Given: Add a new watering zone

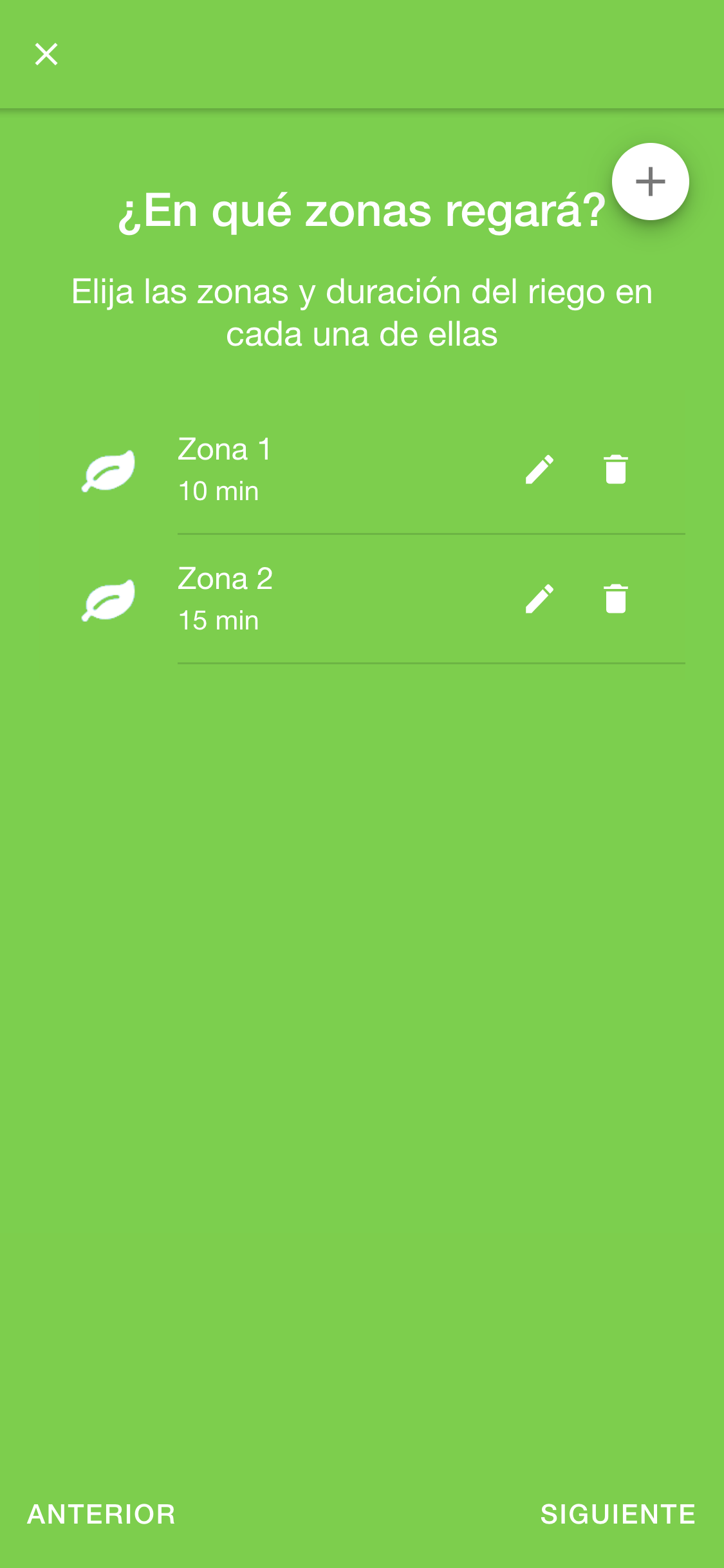Looking at the screenshot, I should tap(650, 182).
